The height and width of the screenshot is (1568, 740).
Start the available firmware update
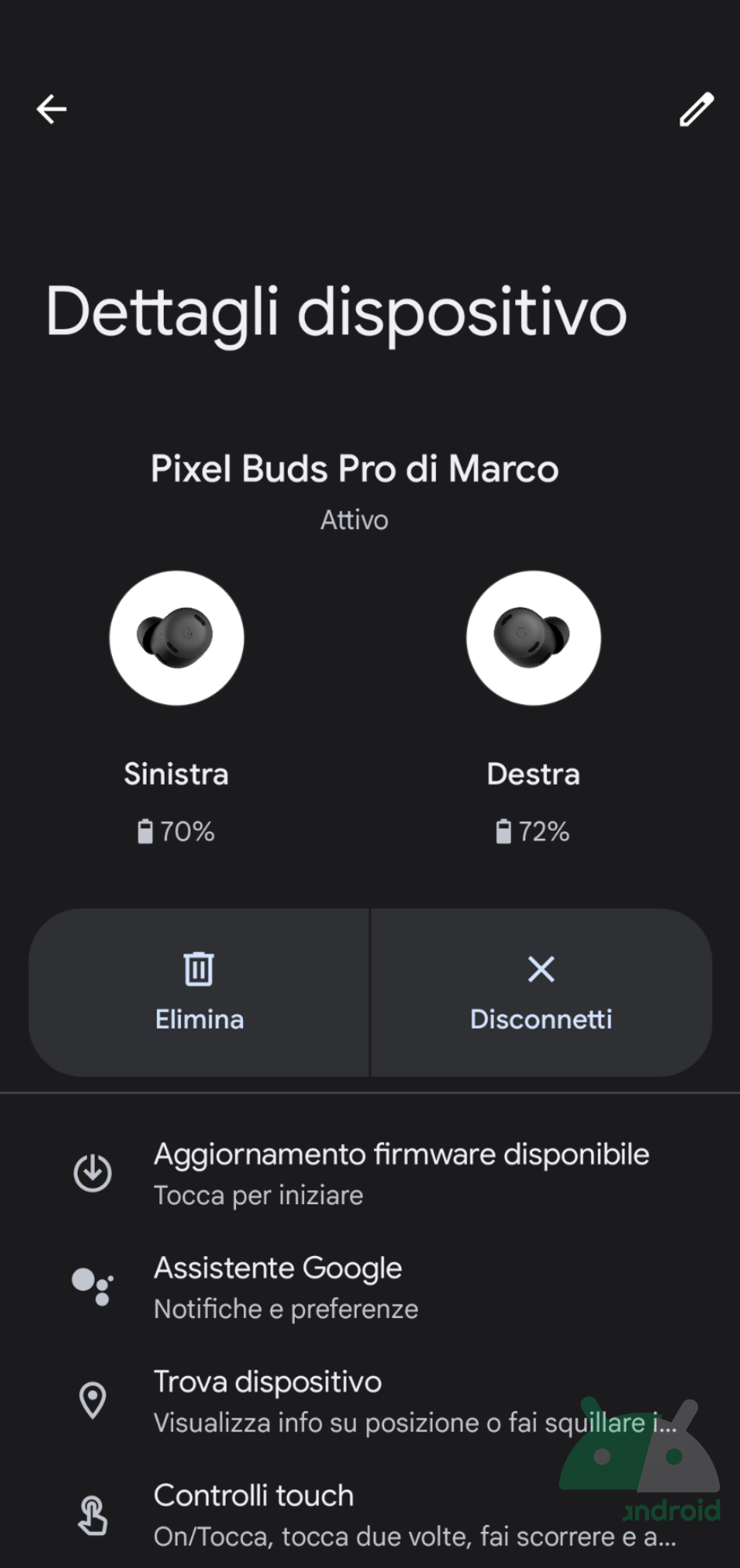pos(370,1174)
